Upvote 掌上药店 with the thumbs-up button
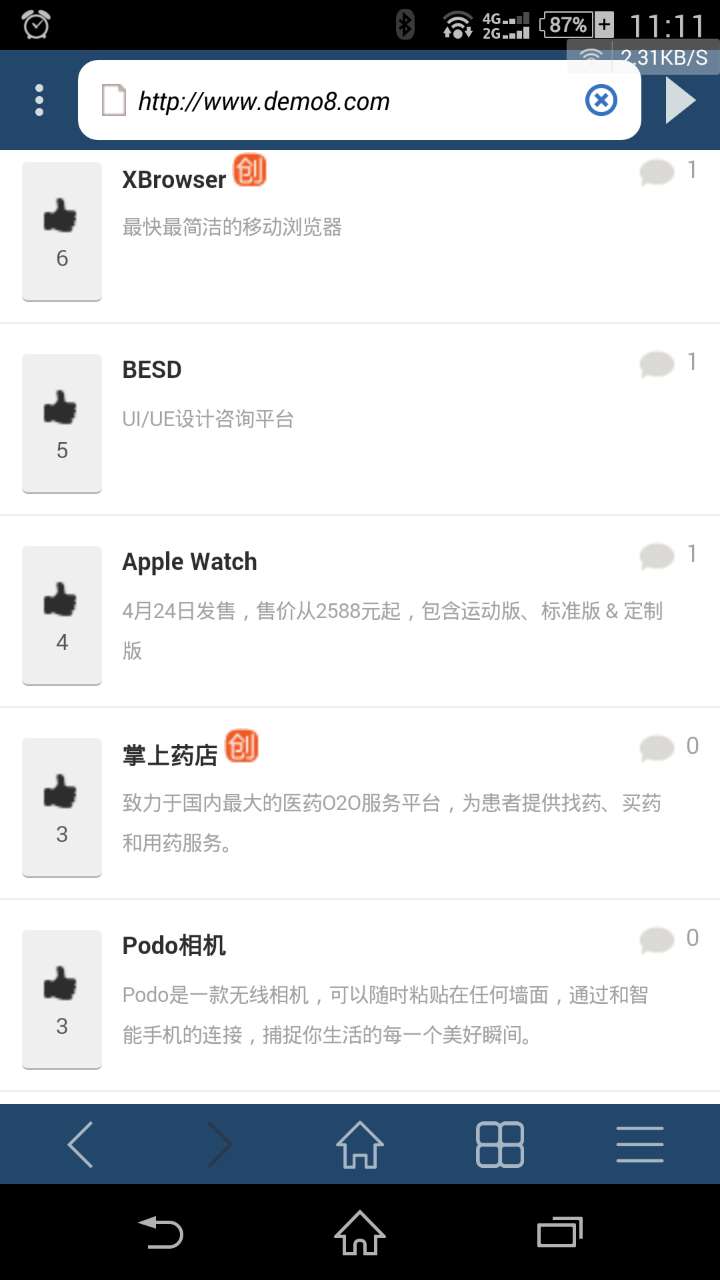Viewport: 720px width, 1280px height. (x=62, y=807)
